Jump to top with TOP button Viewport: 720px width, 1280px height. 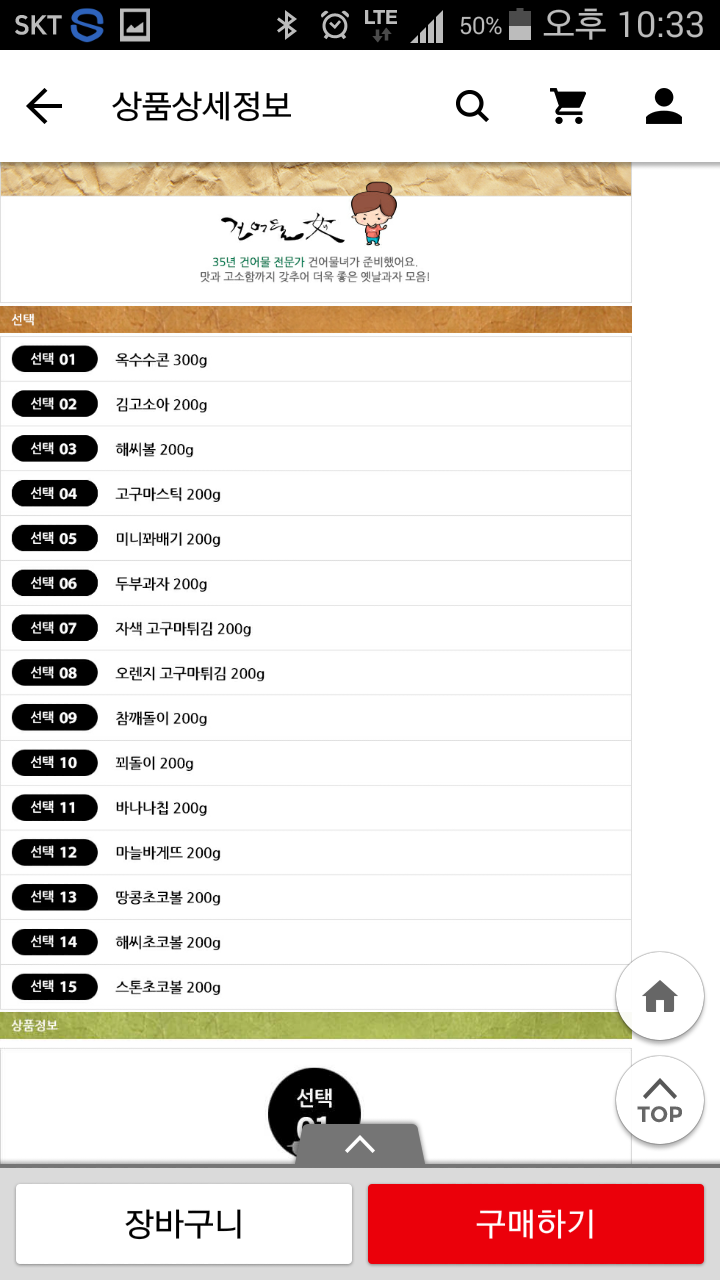tap(660, 1100)
